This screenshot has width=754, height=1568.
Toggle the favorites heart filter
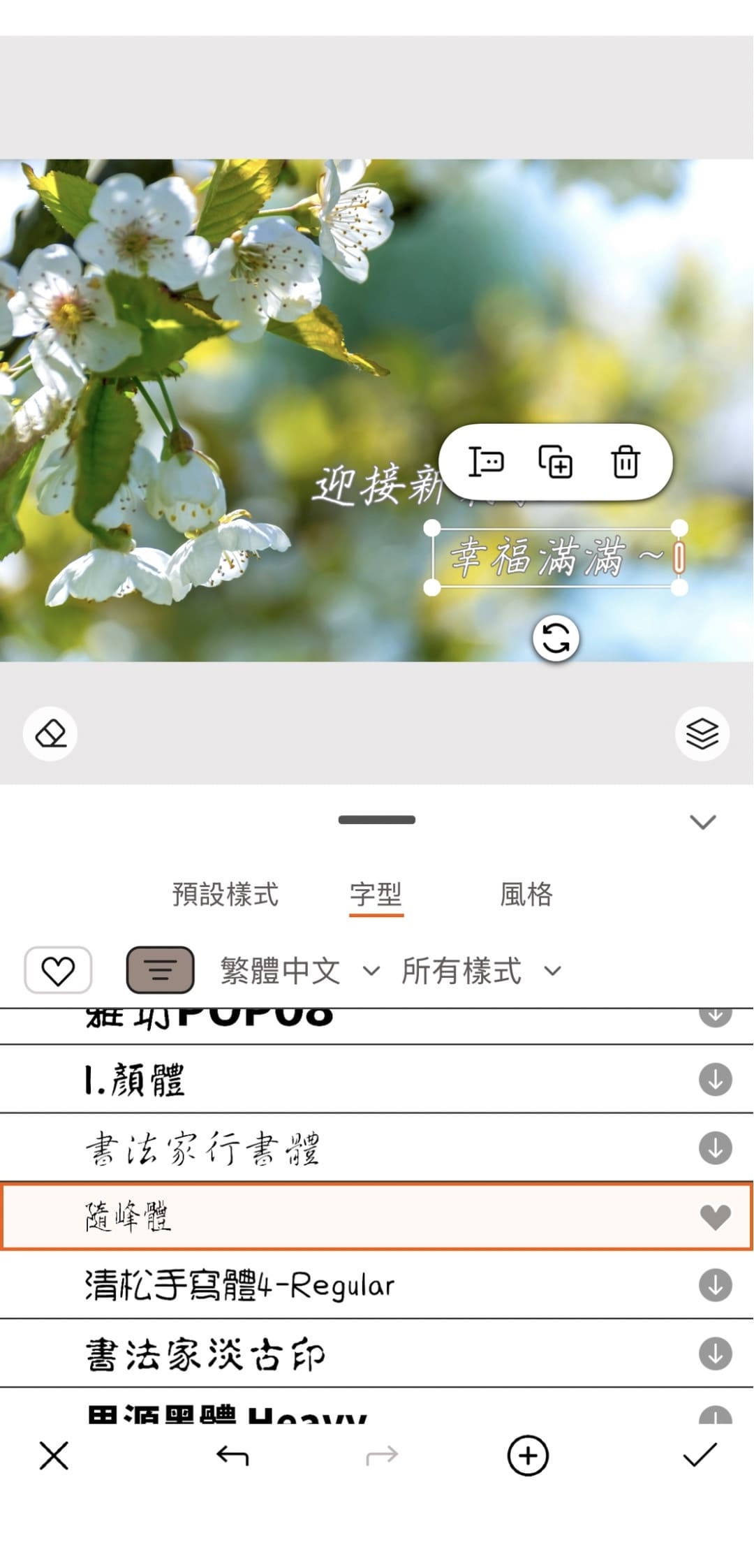(59, 970)
